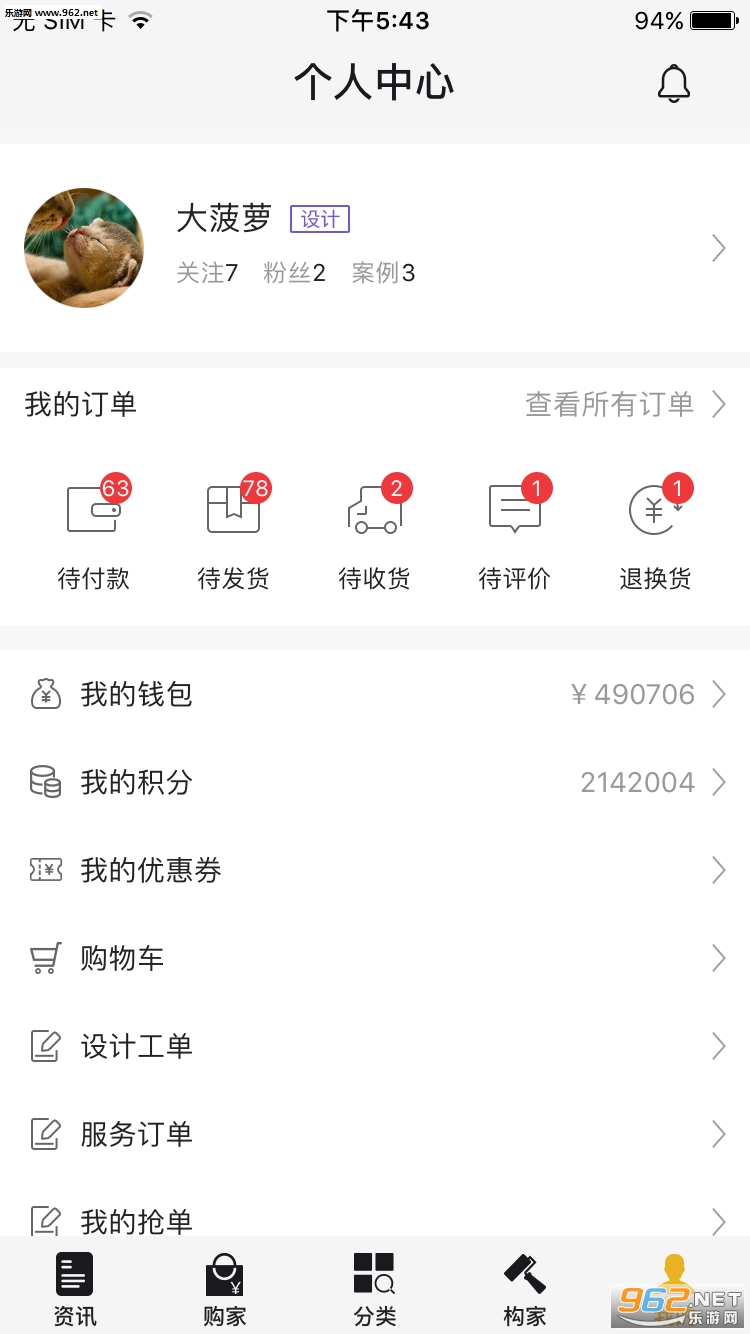The width and height of the screenshot is (750, 1334).
Task: View 我的积分 points balance
Action: [374, 782]
